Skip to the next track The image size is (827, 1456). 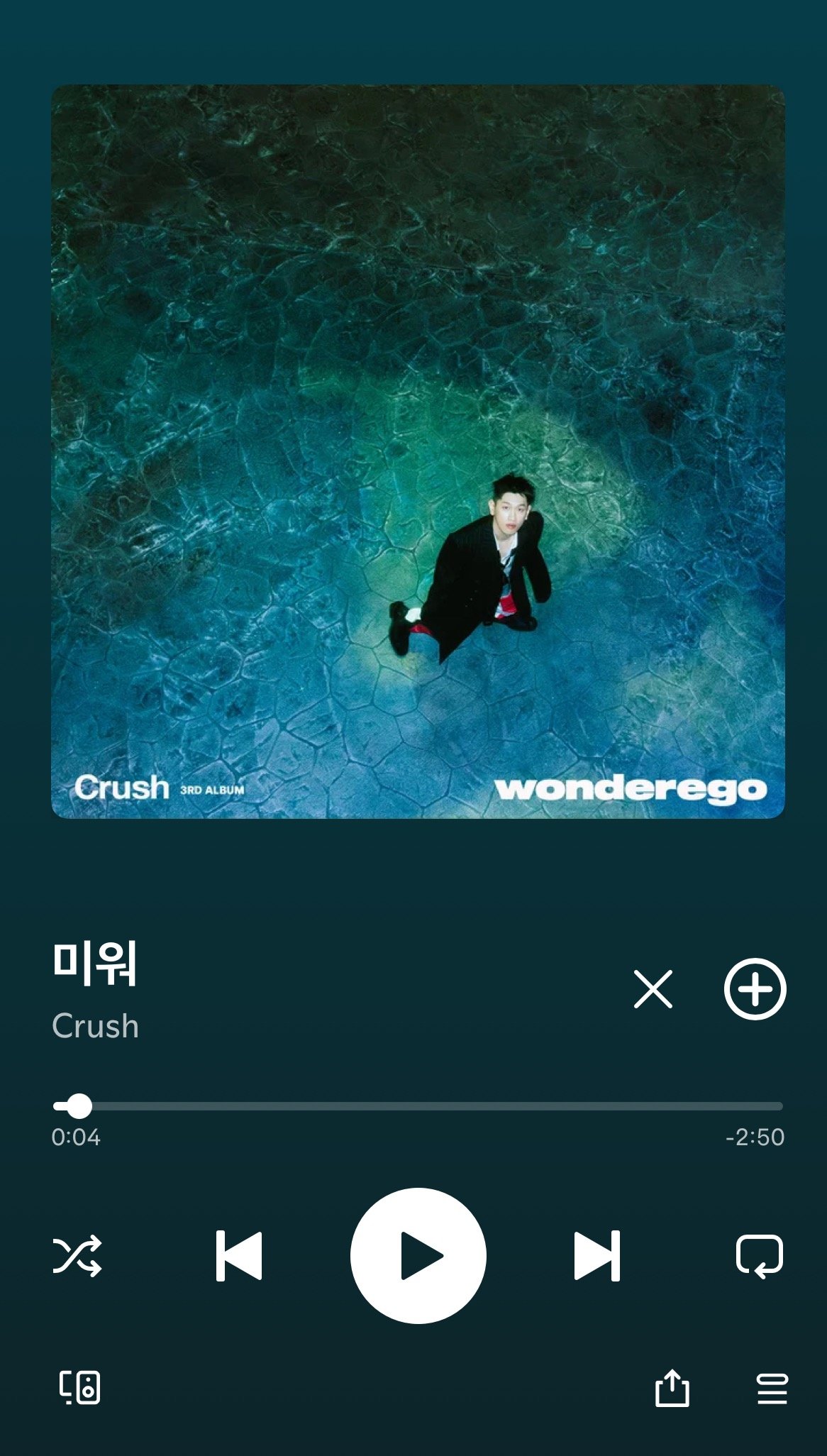point(596,1255)
